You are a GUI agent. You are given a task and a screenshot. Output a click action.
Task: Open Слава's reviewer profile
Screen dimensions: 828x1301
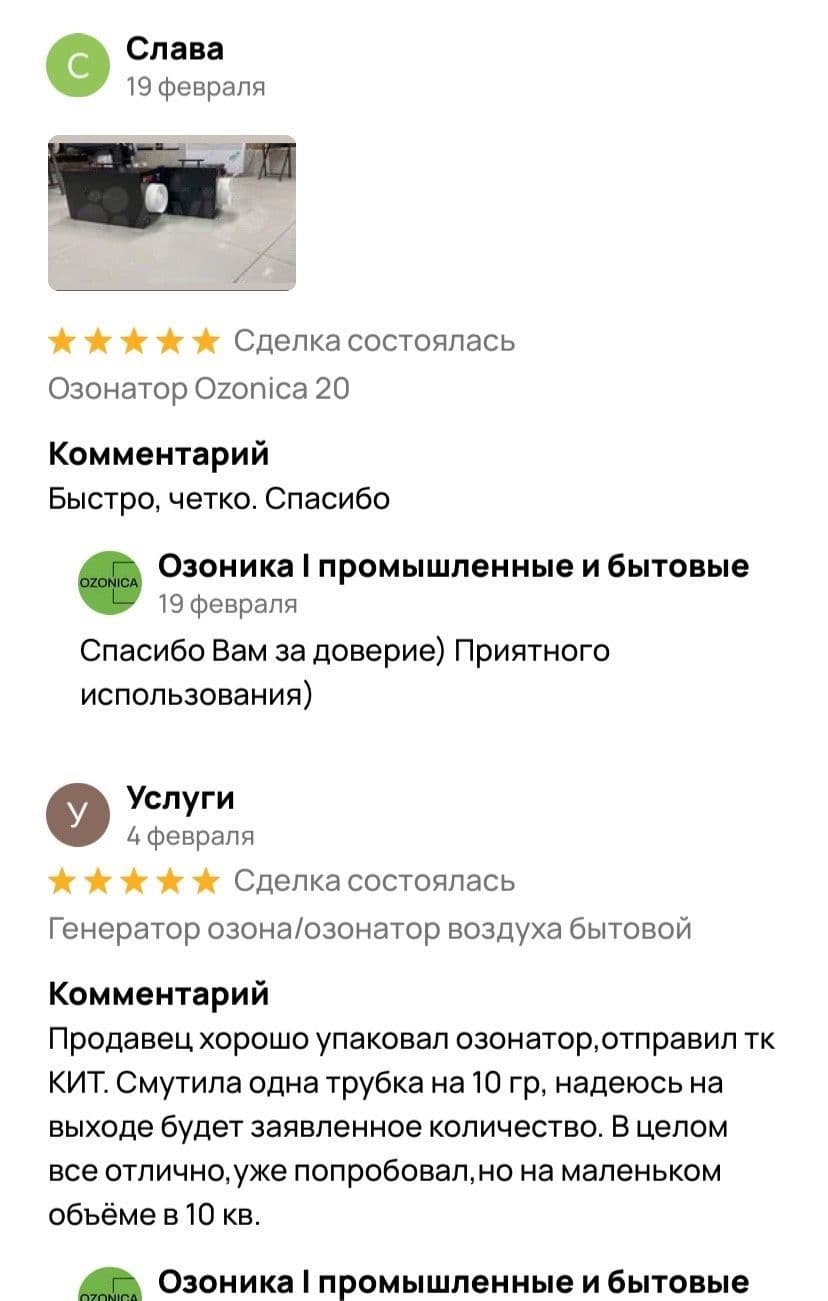(x=174, y=49)
